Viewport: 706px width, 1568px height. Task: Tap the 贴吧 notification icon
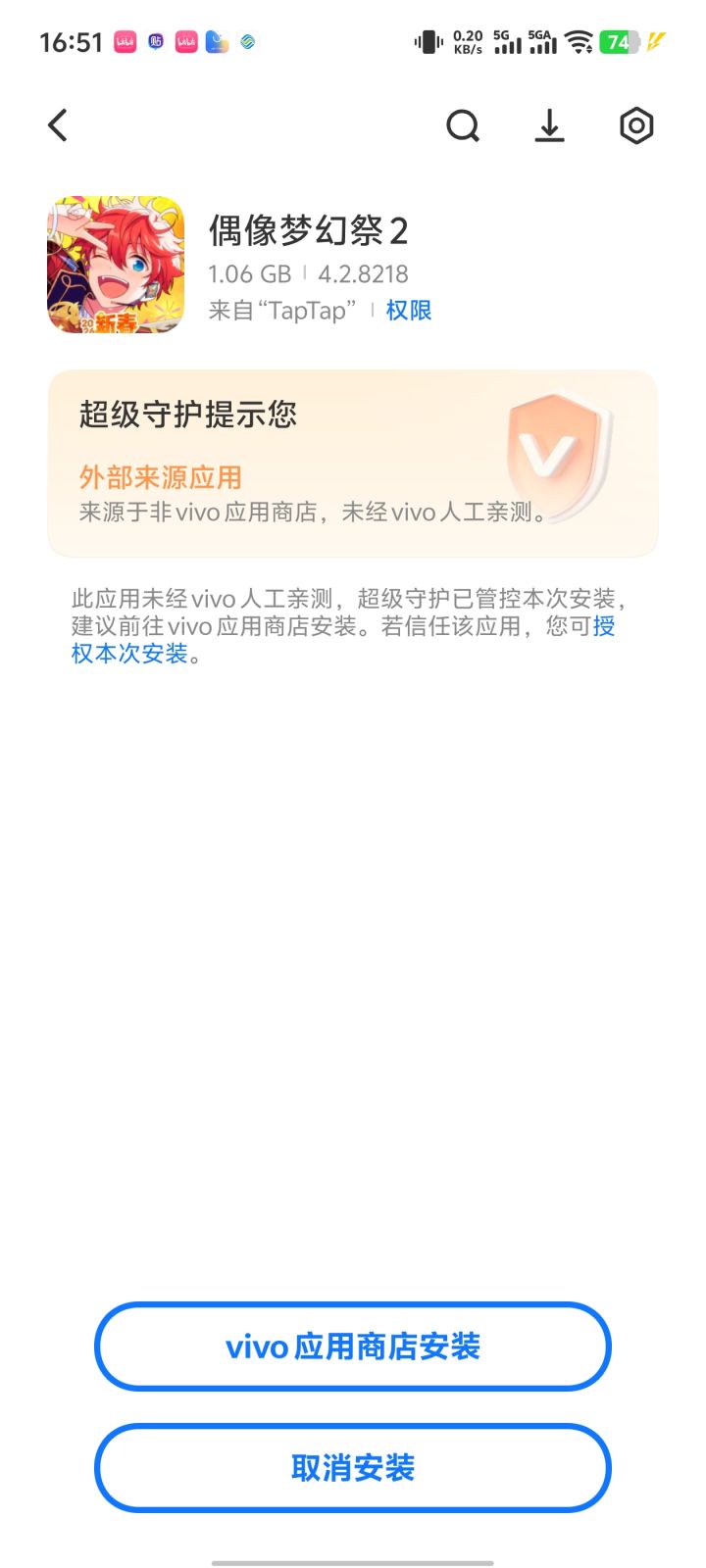point(155,41)
